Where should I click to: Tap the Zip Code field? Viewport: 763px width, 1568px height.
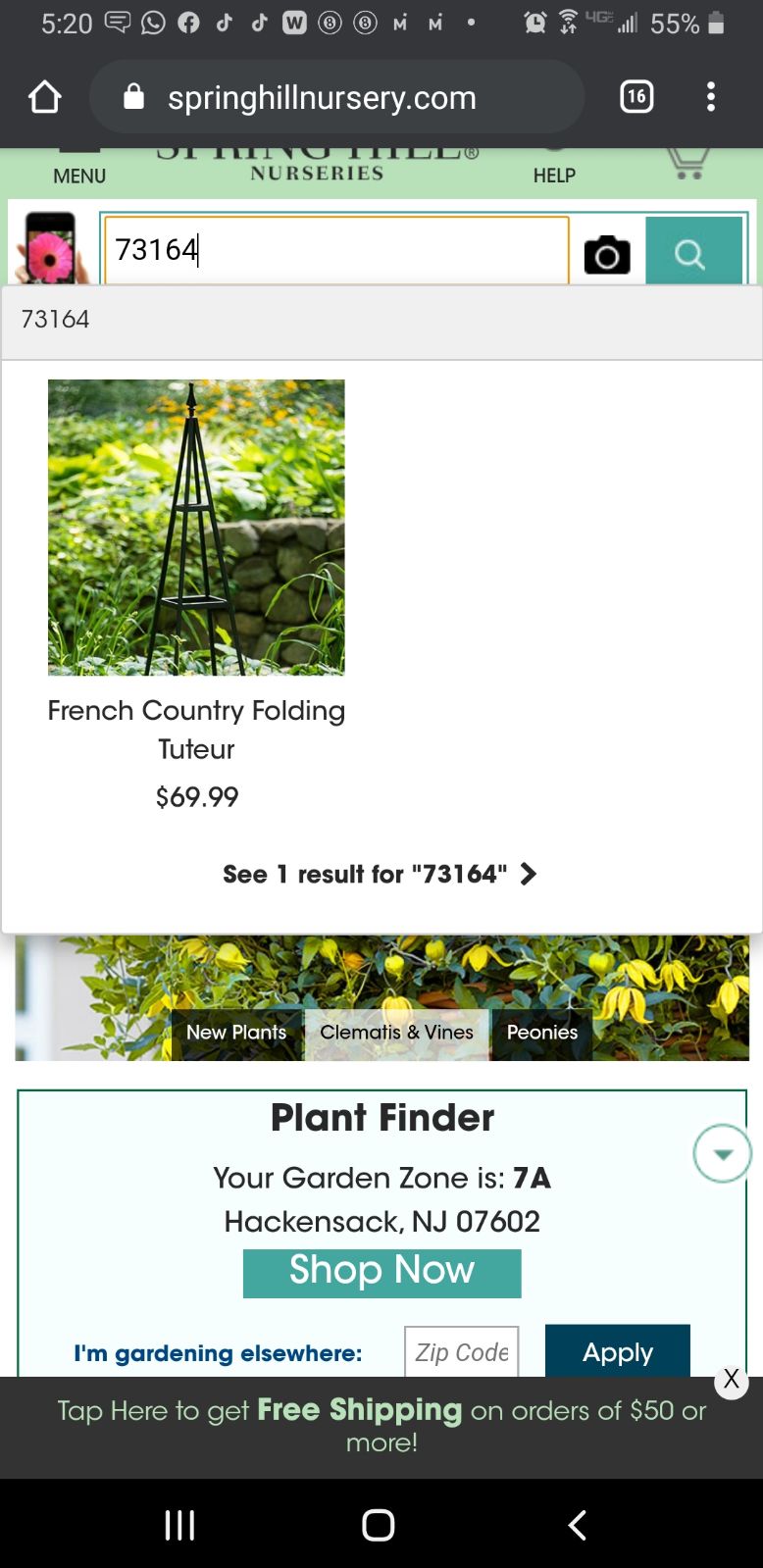(x=462, y=1352)
